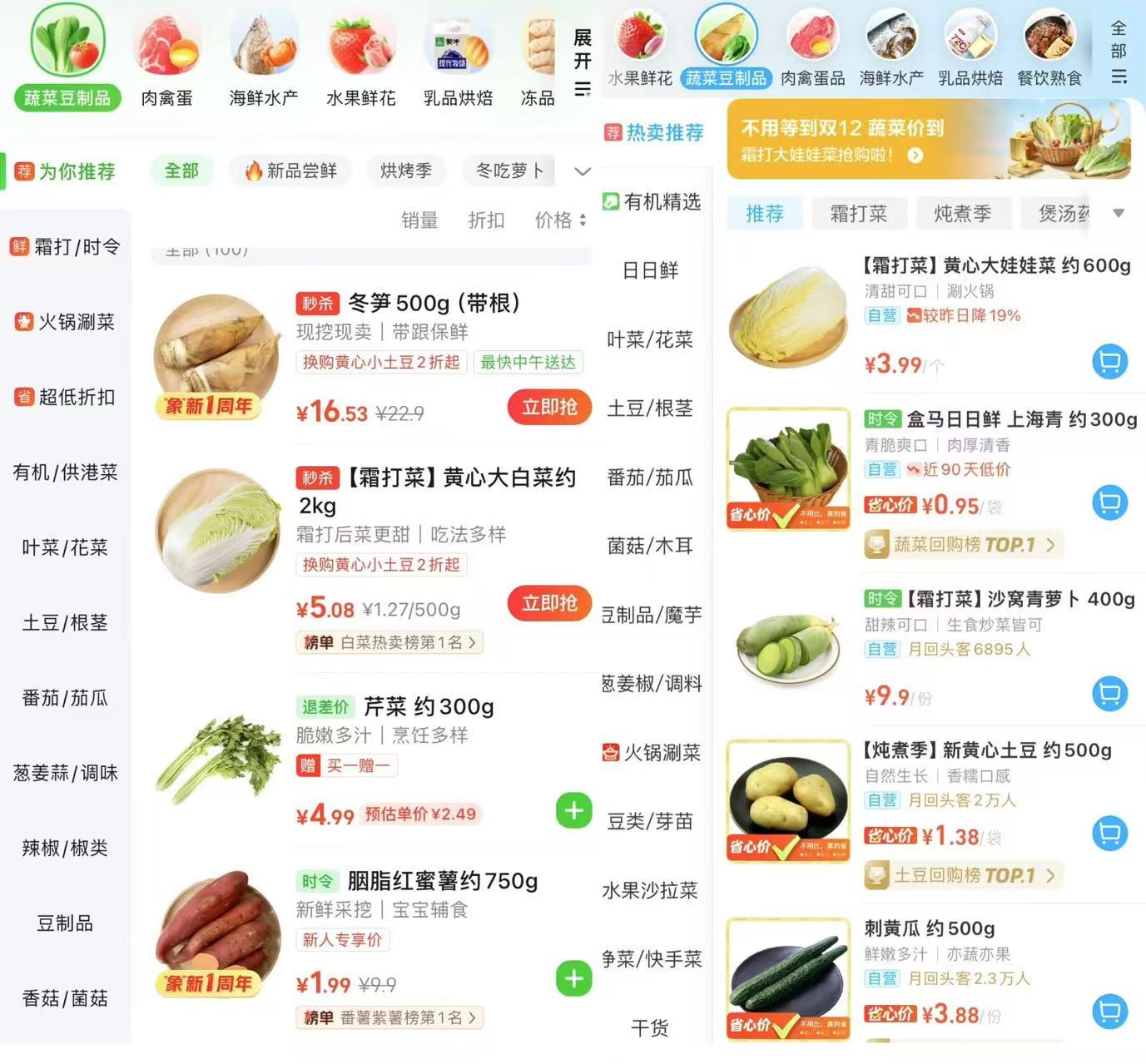Add 胭脂红蜜薯 to cart

(x=573, y=979)
